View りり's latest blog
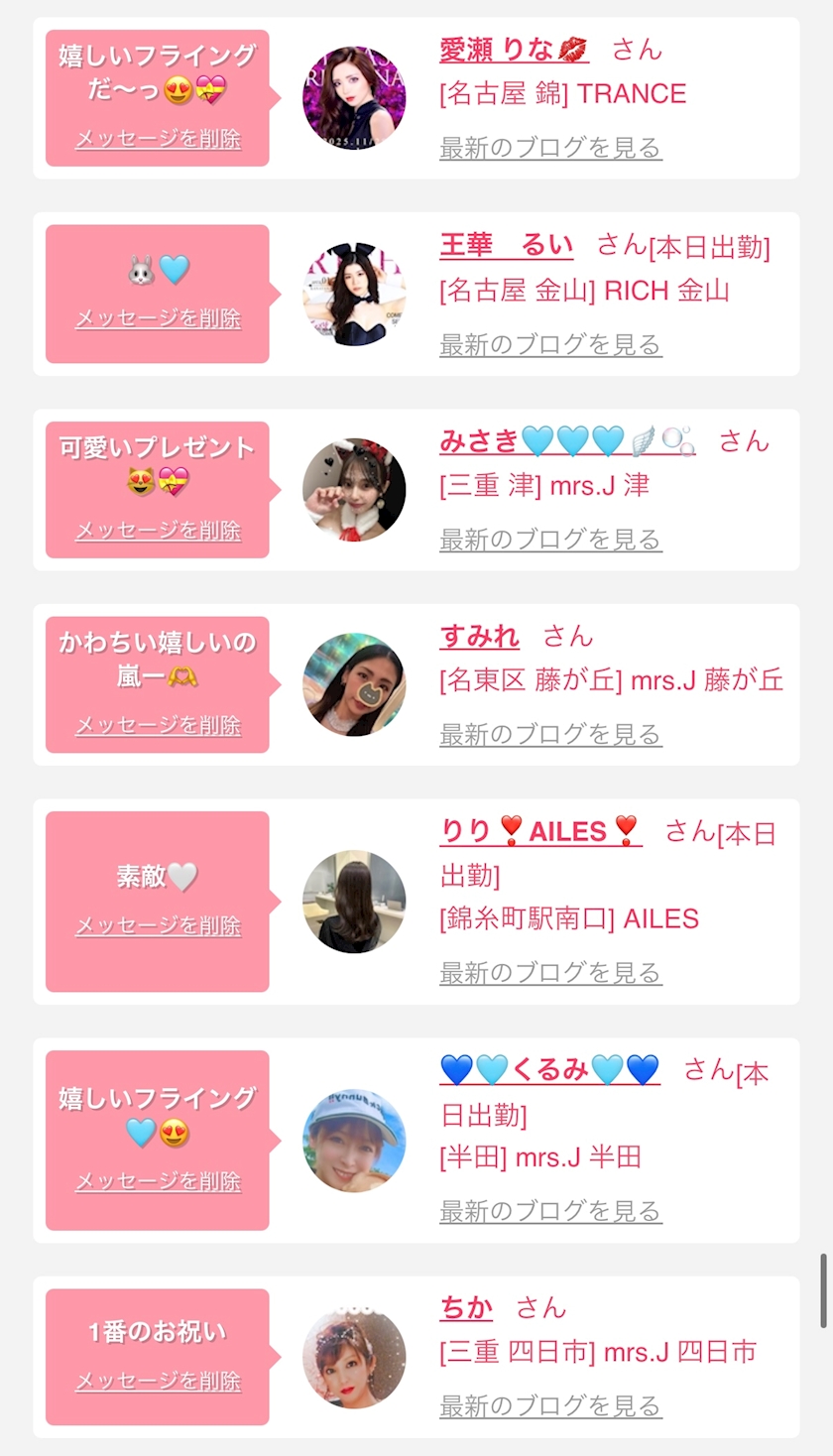Image resolution: width=833 pixels, height=1456 pixels. pyautogui.click(x=550, y=973)
